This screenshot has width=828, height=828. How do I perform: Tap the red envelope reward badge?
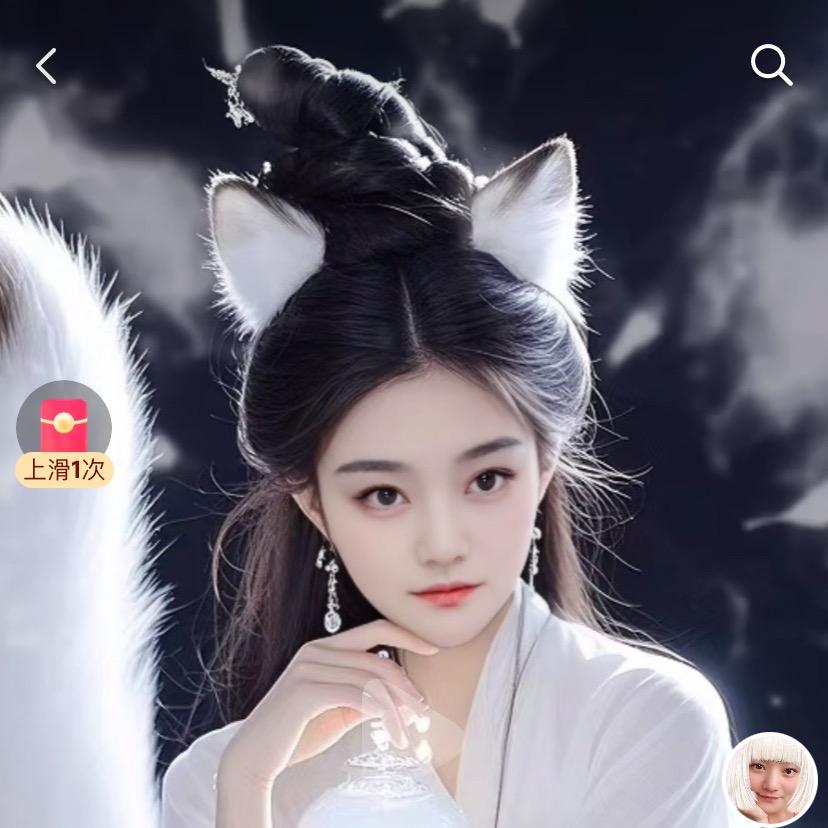64,432
